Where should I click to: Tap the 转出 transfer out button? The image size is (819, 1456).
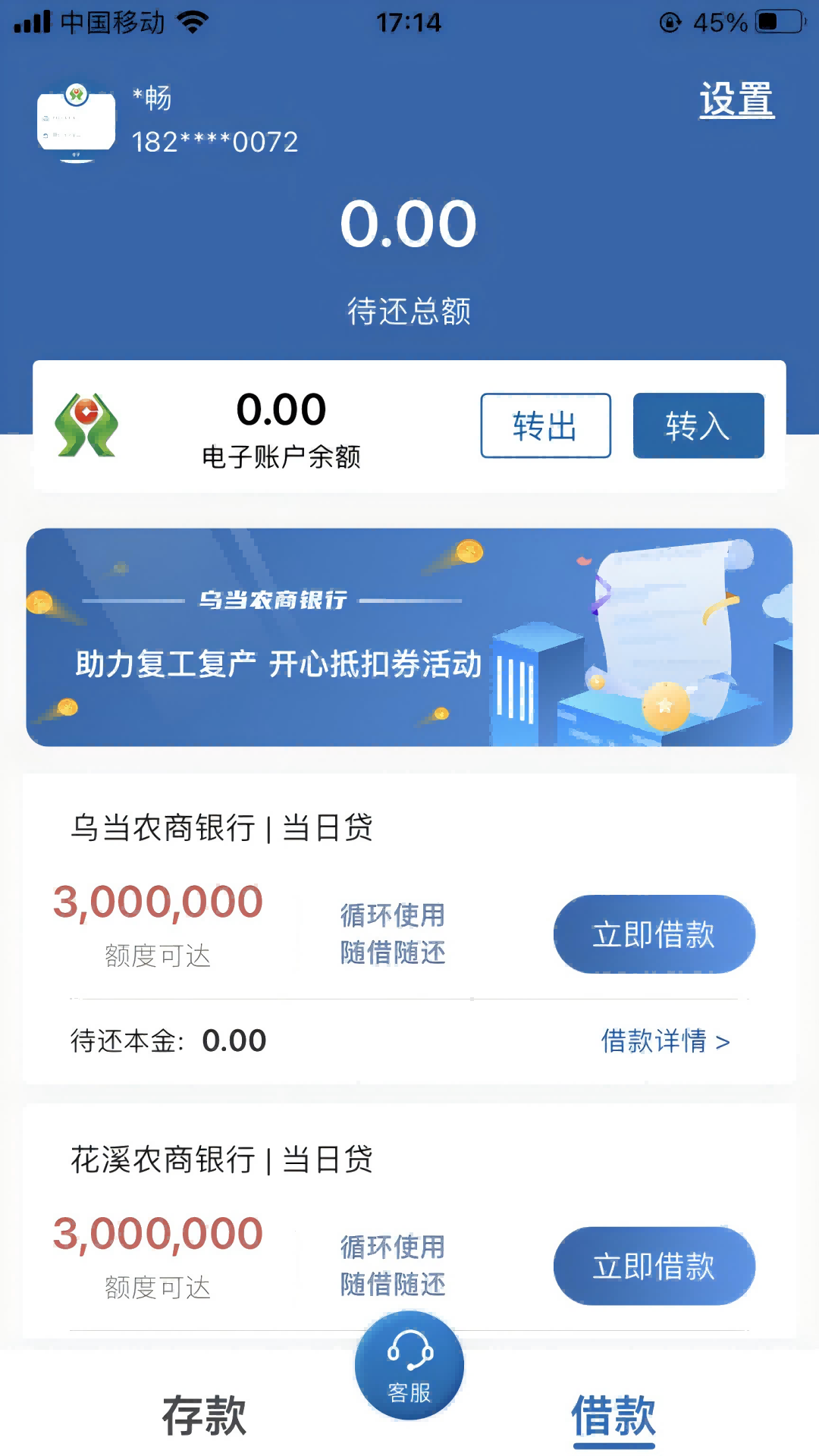(546, 425)
